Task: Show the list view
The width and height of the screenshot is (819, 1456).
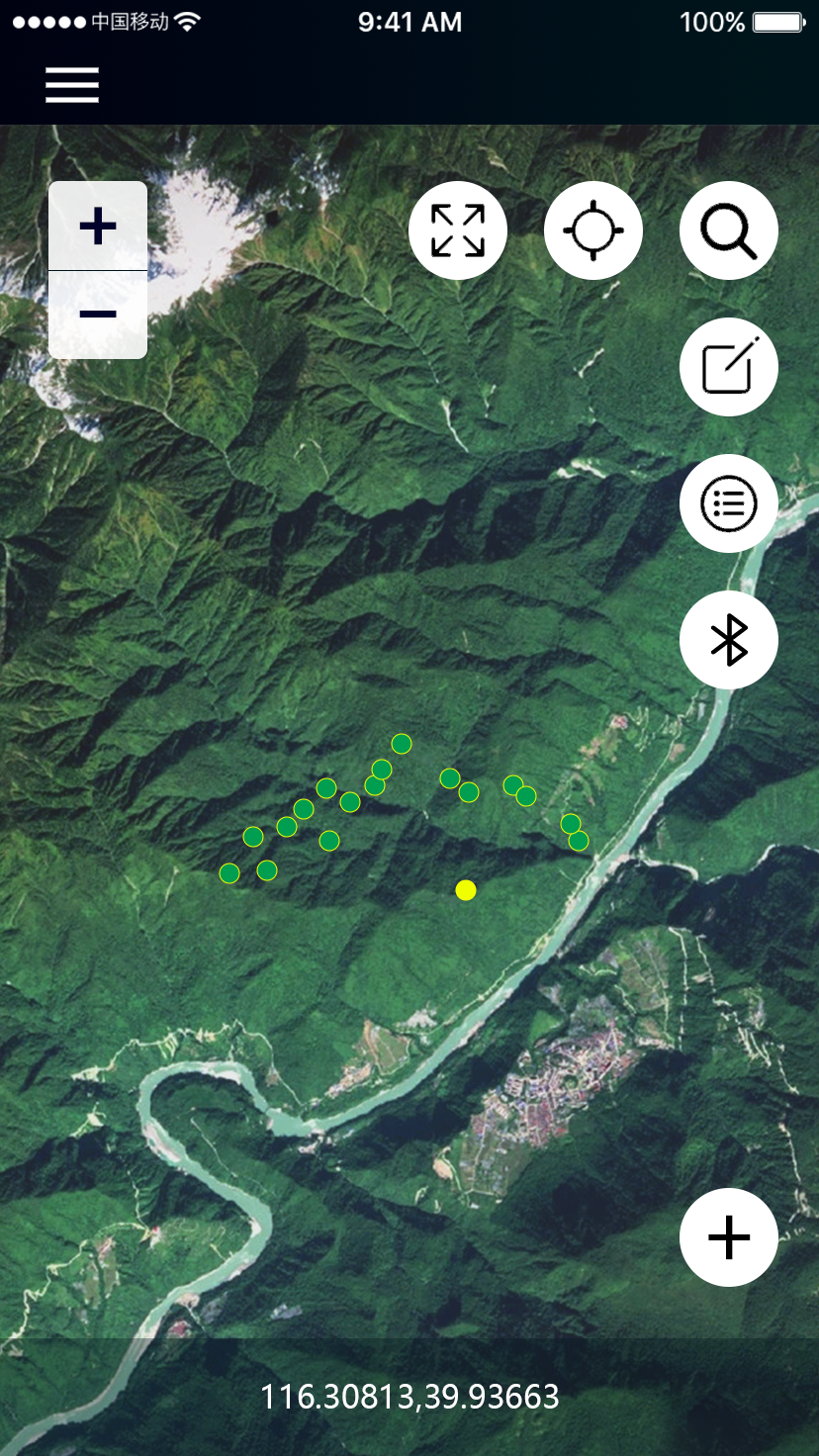Action: pos(729,503)
